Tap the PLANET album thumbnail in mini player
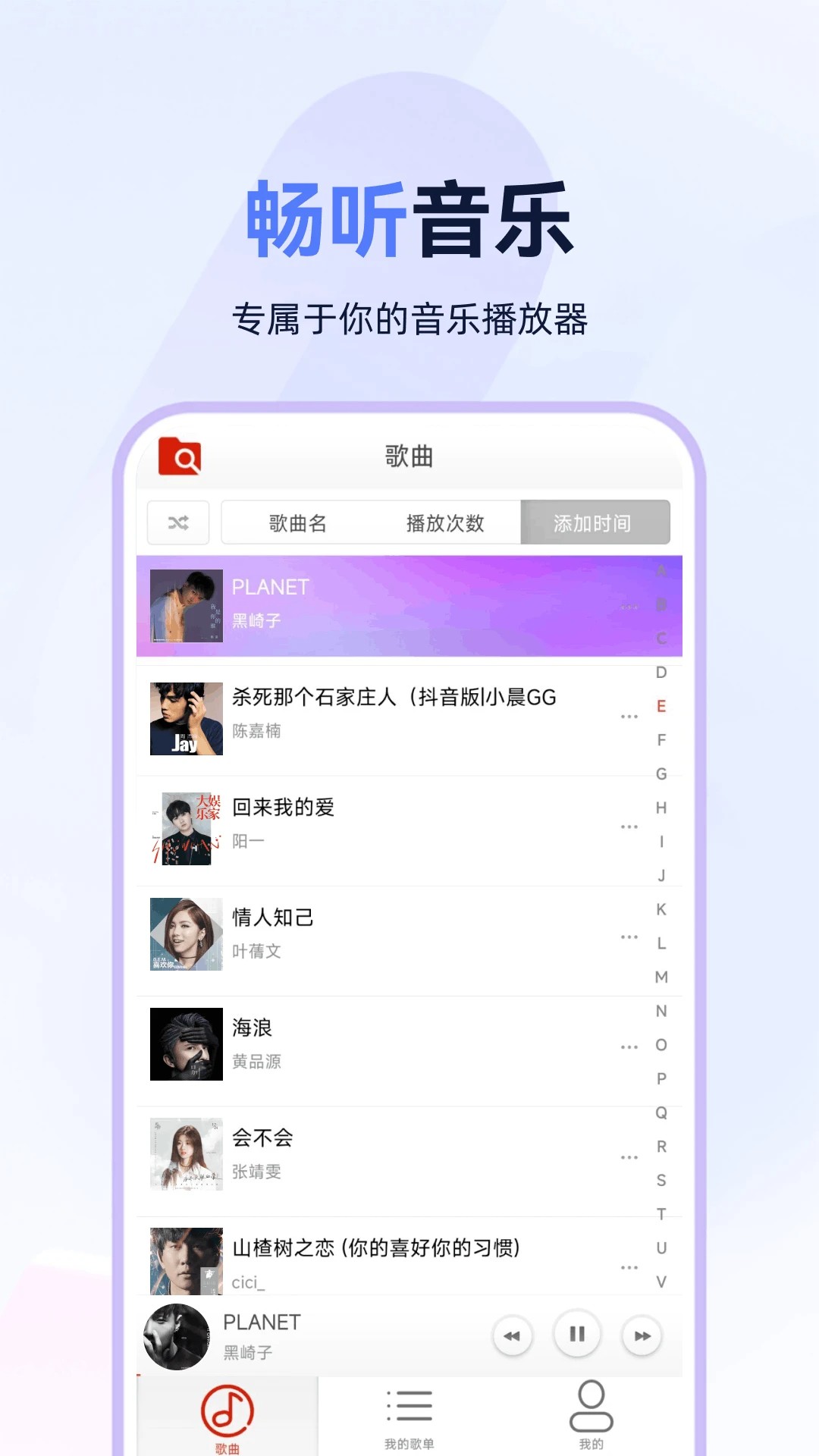Screen dimensions: 819x1456 click(176, 1336)
